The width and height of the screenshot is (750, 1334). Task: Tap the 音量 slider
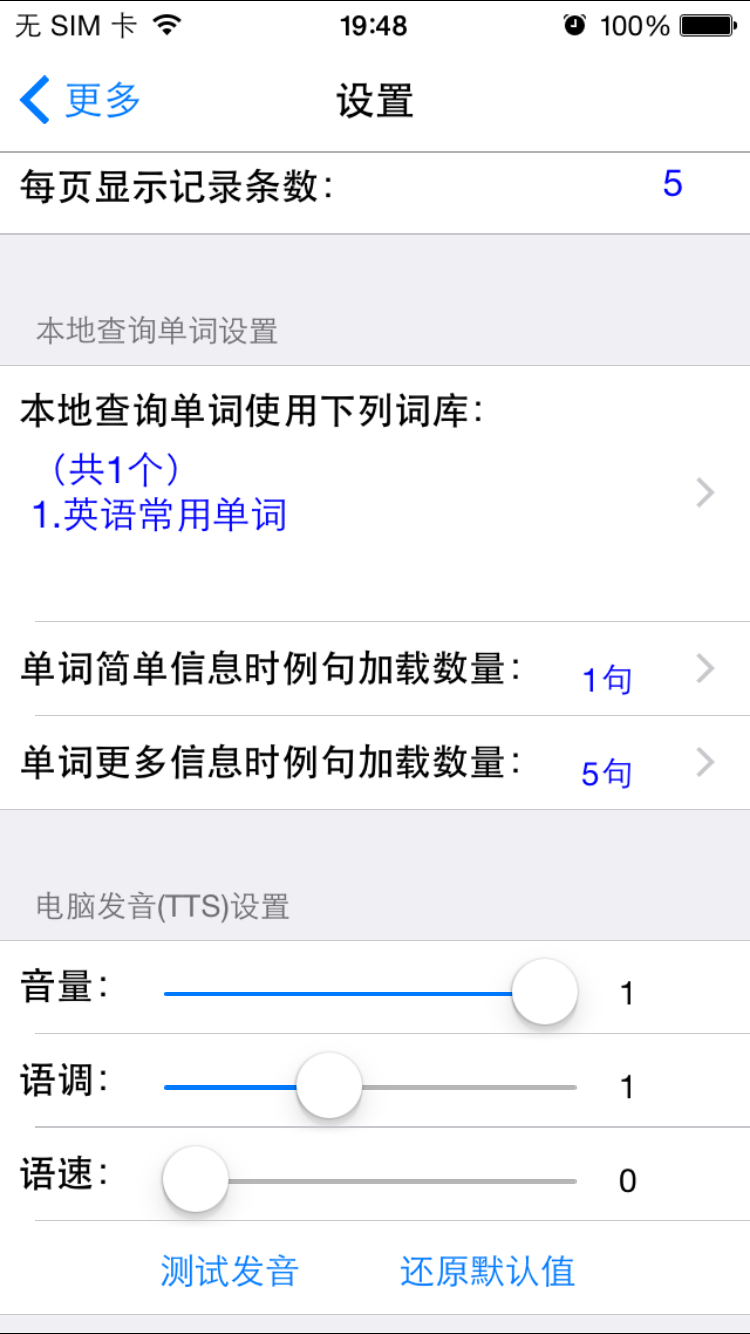tap(370, 992)
